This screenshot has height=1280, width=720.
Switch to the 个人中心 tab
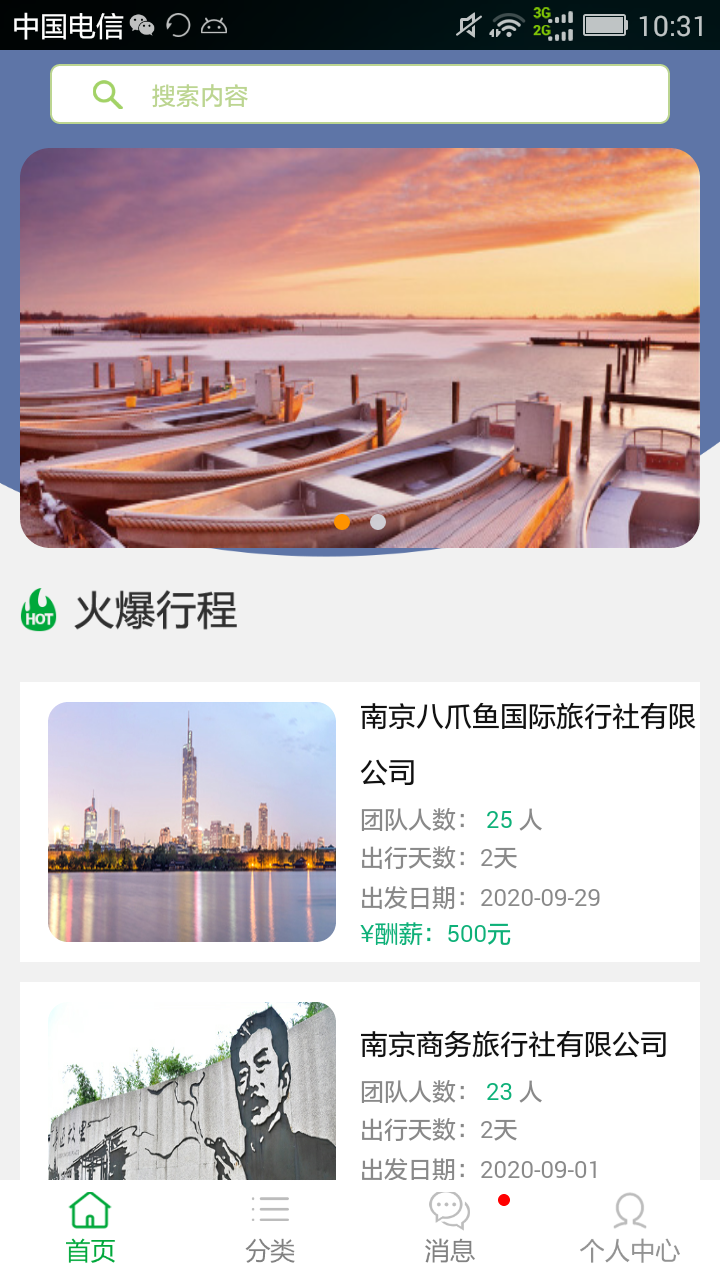click(x=630, y=1249)
